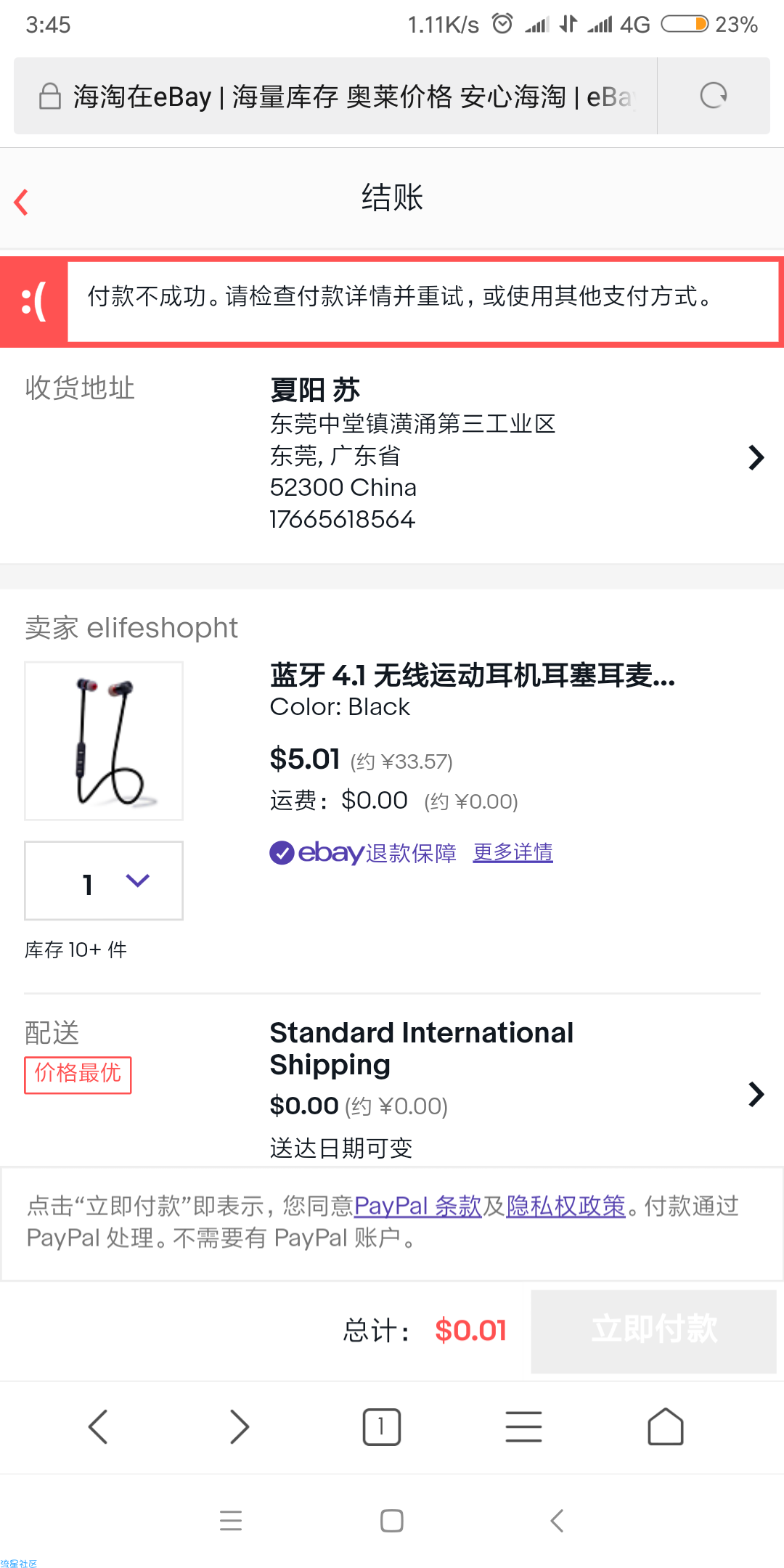
Task: Open the Bluetooth earphone product image
Action: click(104, 740)
